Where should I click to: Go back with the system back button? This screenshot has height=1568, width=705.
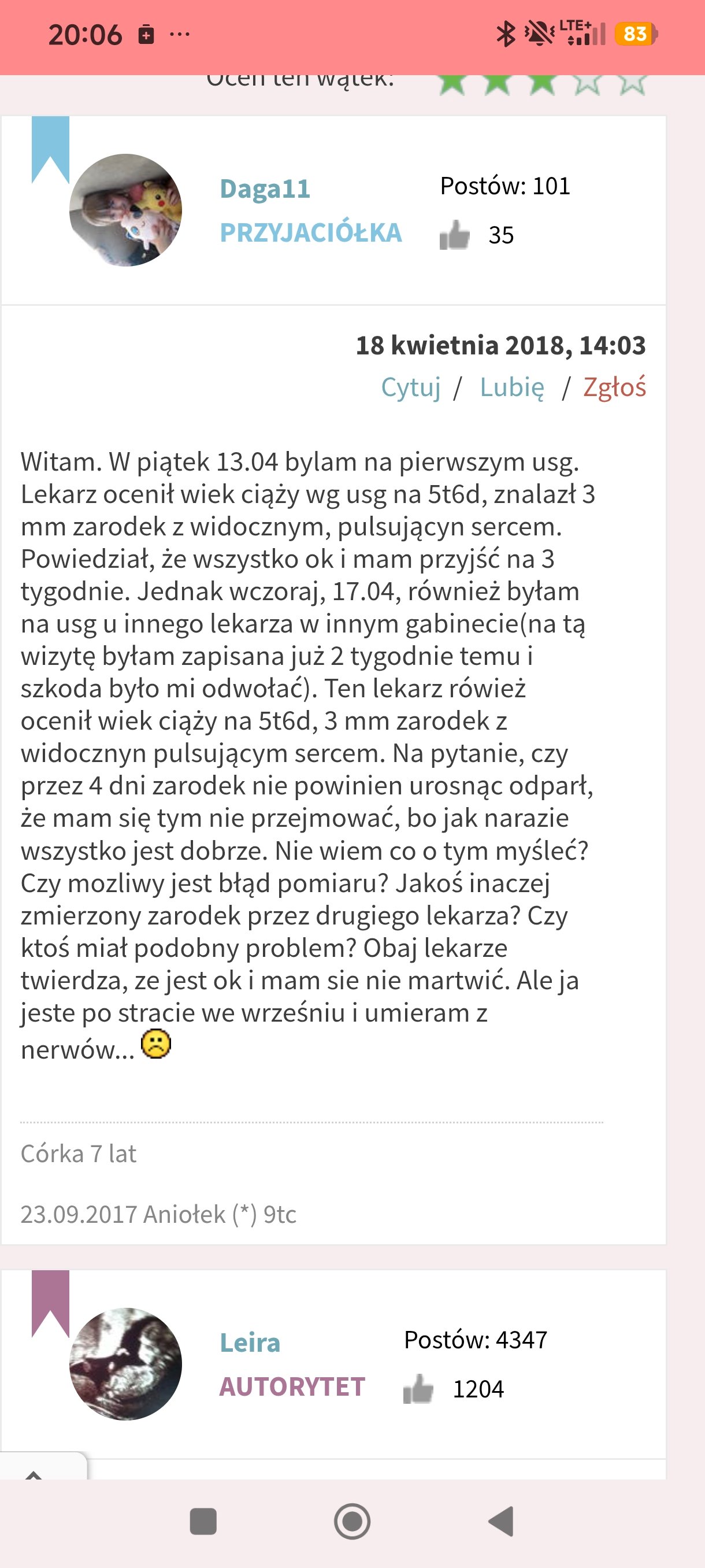pyautogui.click(x=502, y=1522)
